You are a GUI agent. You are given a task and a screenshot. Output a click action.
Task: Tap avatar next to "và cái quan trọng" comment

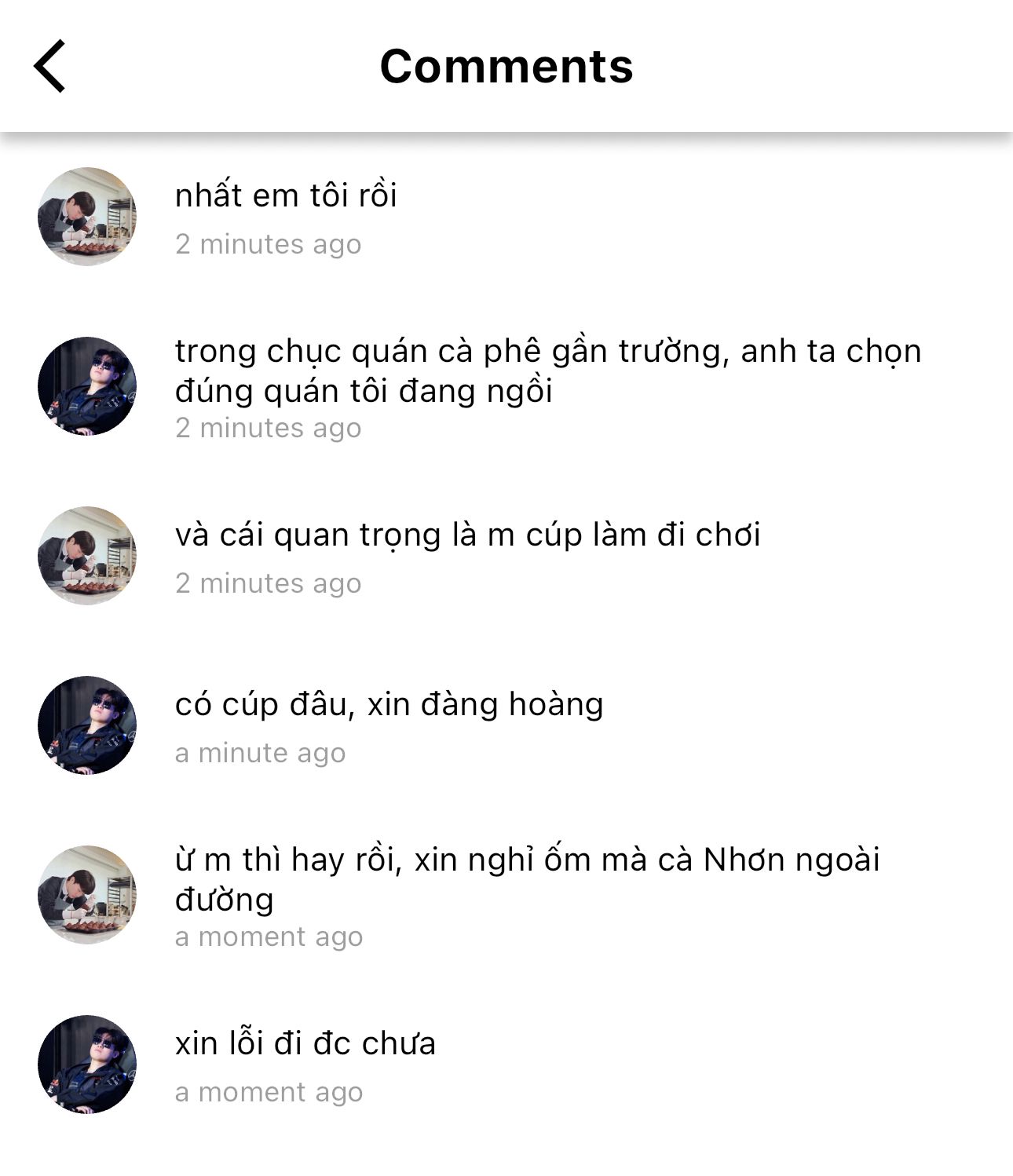(87, 556)
